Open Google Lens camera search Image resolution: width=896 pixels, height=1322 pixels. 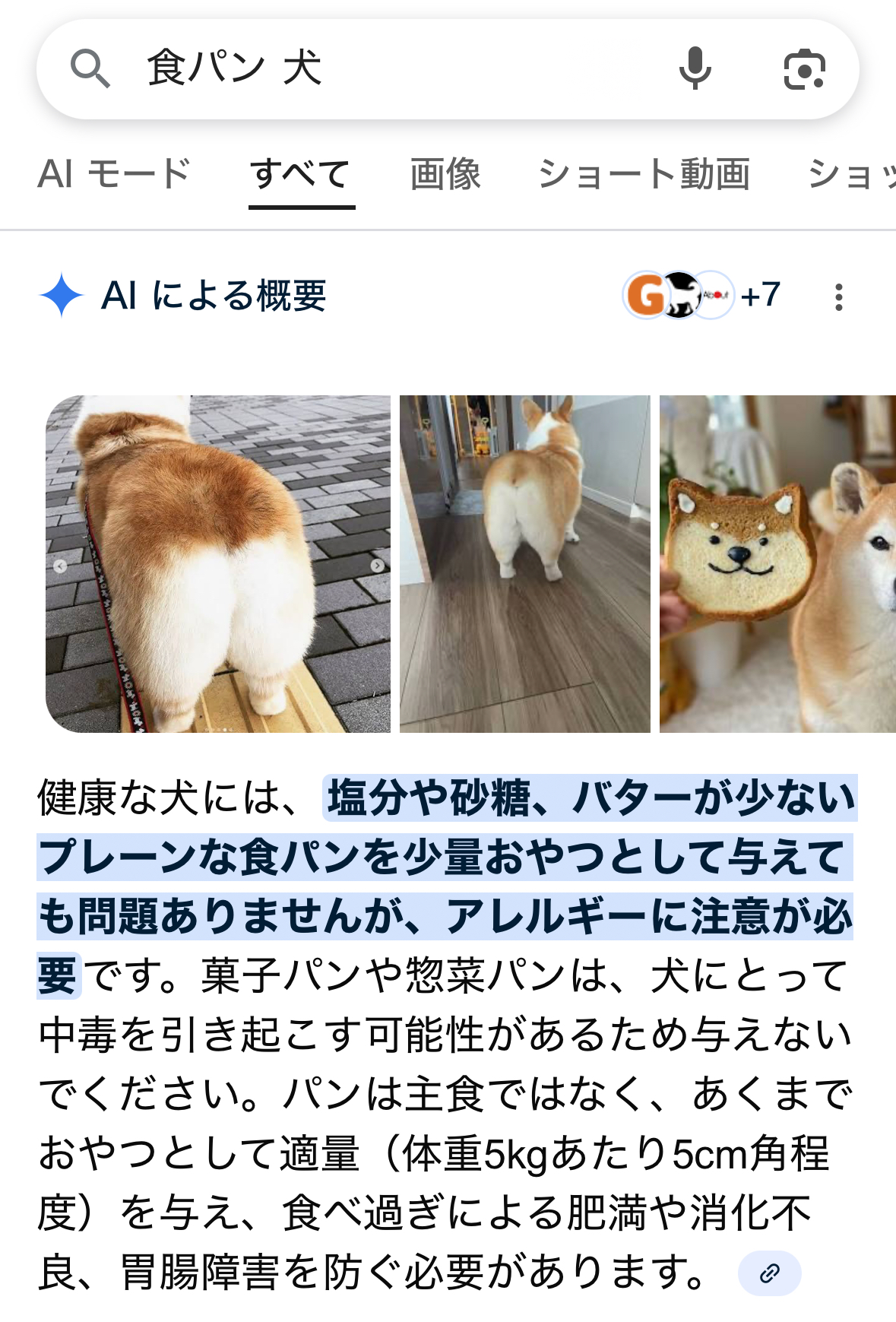pyautogui.click(x=804, y=69)
